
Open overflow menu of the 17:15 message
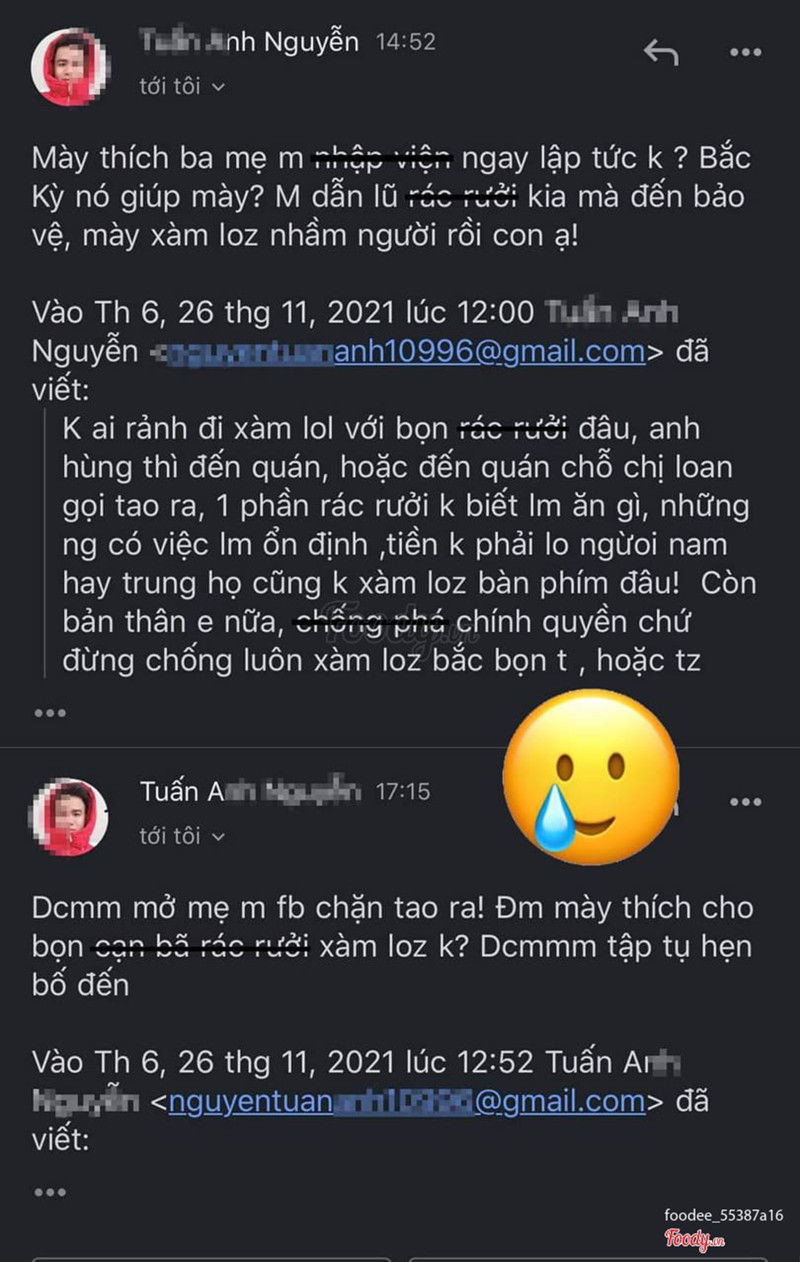click(746, 802)
